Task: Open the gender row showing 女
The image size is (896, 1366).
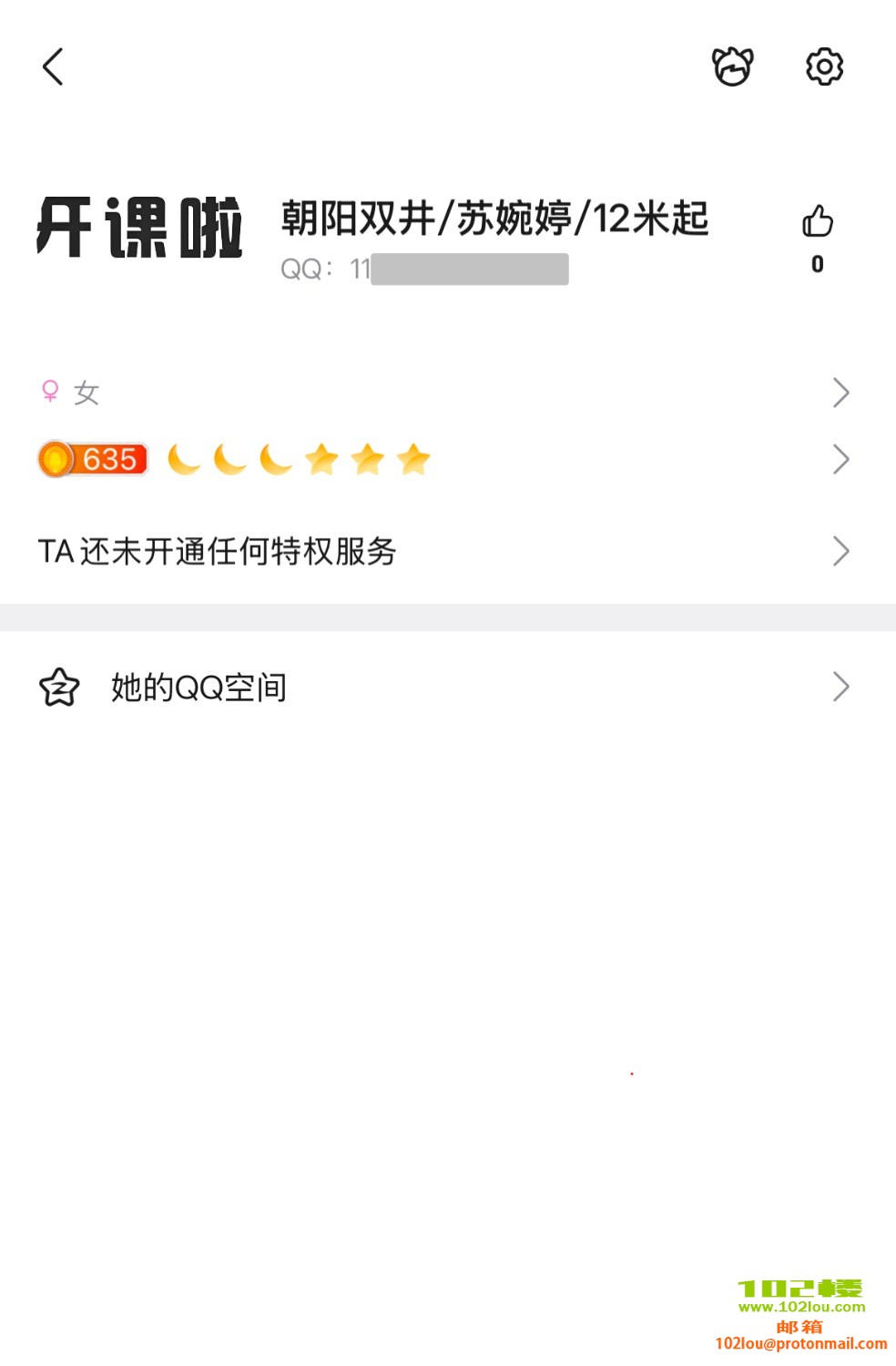Action: coord(446,392)
